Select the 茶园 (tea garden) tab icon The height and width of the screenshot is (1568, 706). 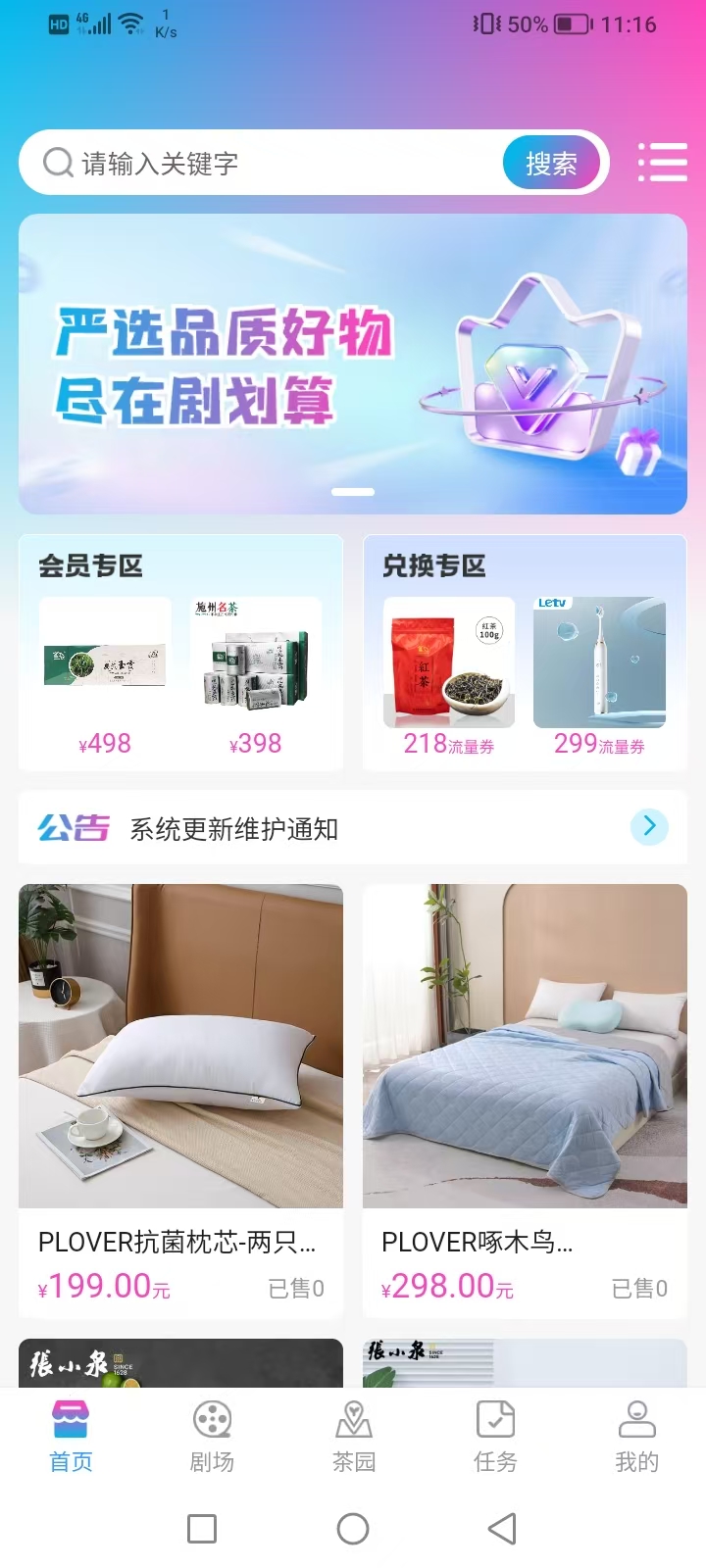353,1416
